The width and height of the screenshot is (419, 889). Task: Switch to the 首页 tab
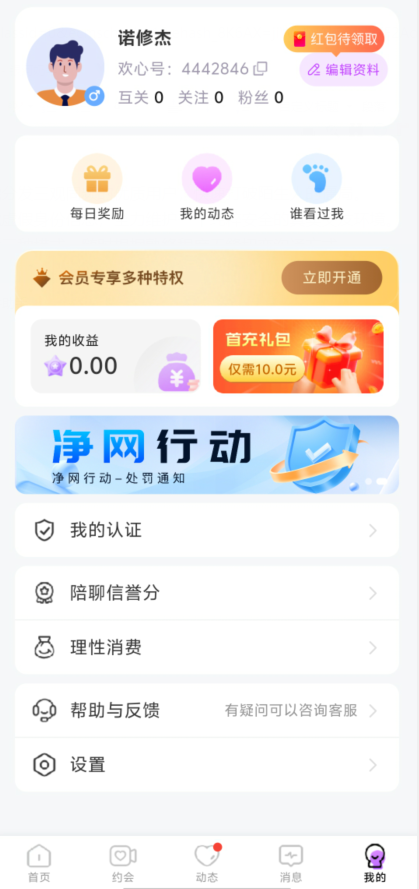tap(39, 863)
